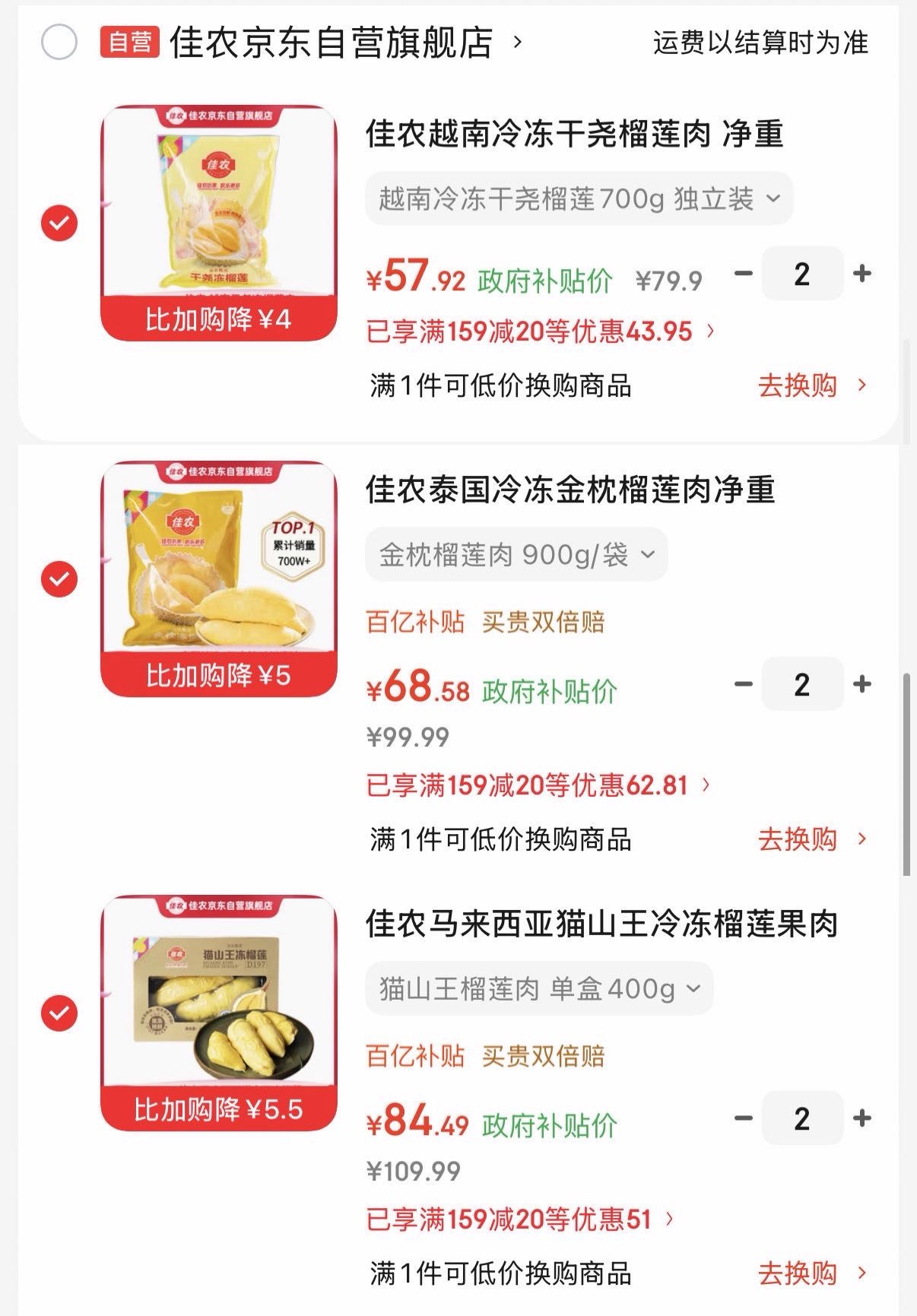Viewport: 917px width, 1316px height.
Task: Increase 猫山王榴莲 quantity with plus button
Action: click(x=861, y=1118)
